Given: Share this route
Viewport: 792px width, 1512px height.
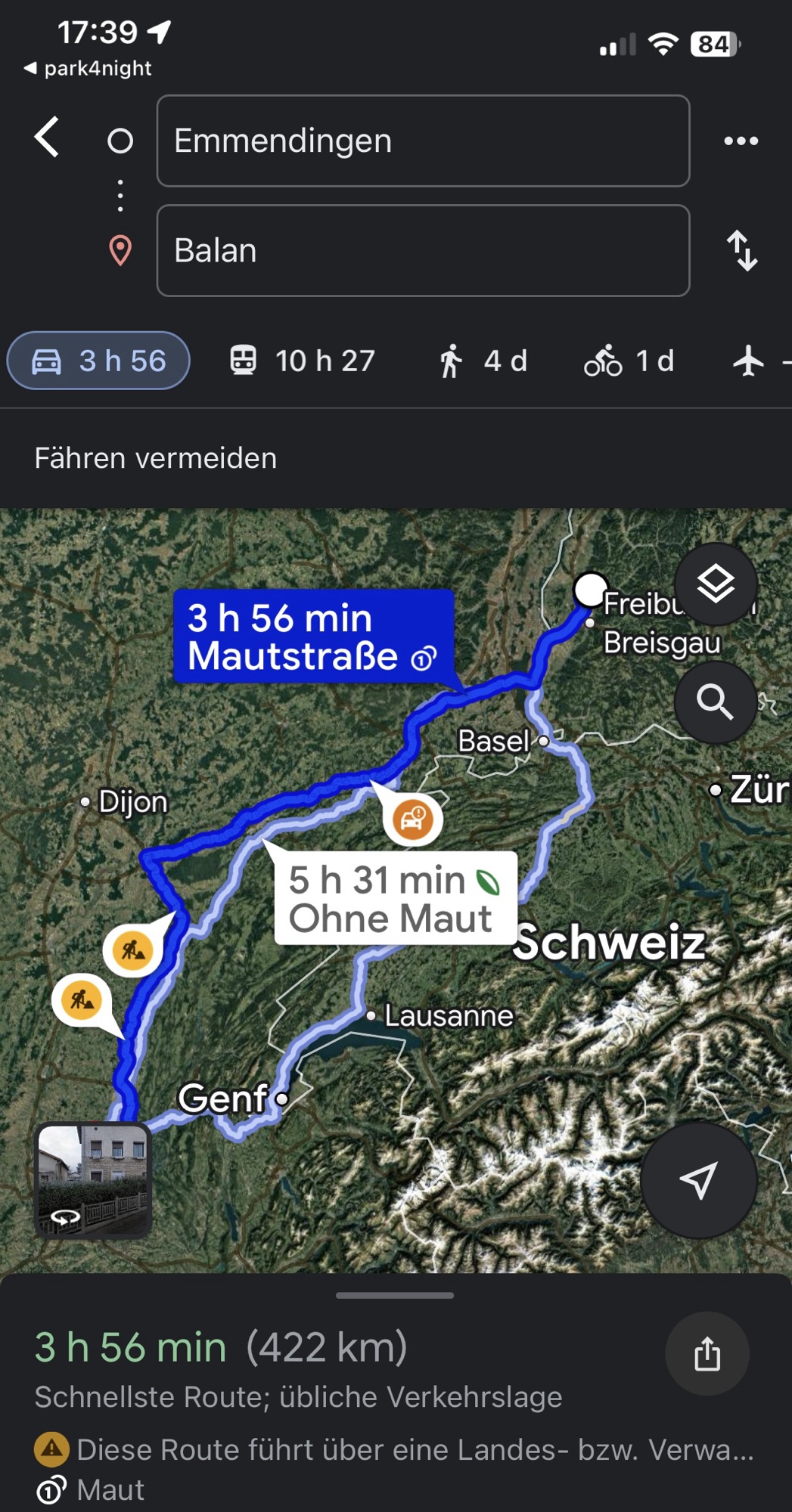Looking at the screenshot, I should (707, 1353).
